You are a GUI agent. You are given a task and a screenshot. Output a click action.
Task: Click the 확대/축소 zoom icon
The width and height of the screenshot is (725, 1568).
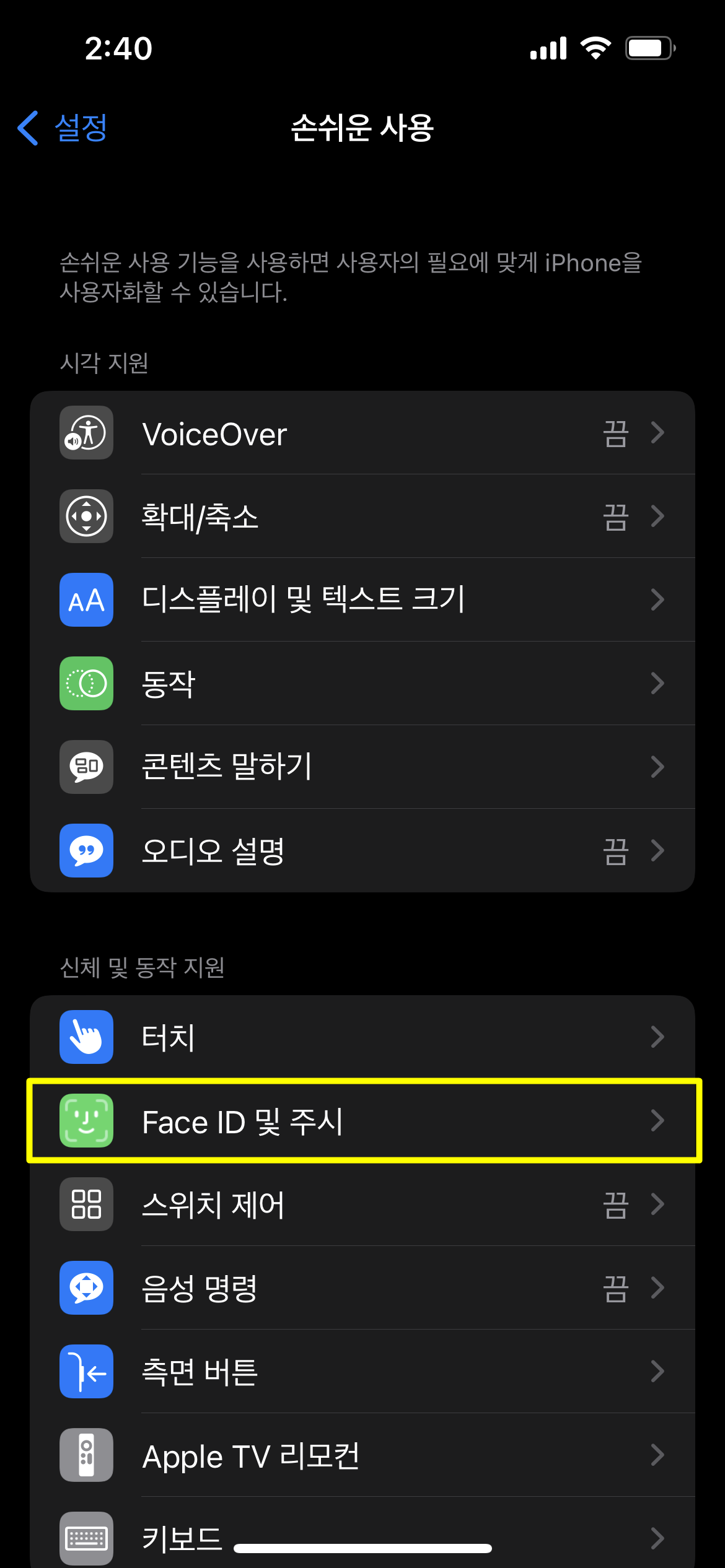point(86,516)
